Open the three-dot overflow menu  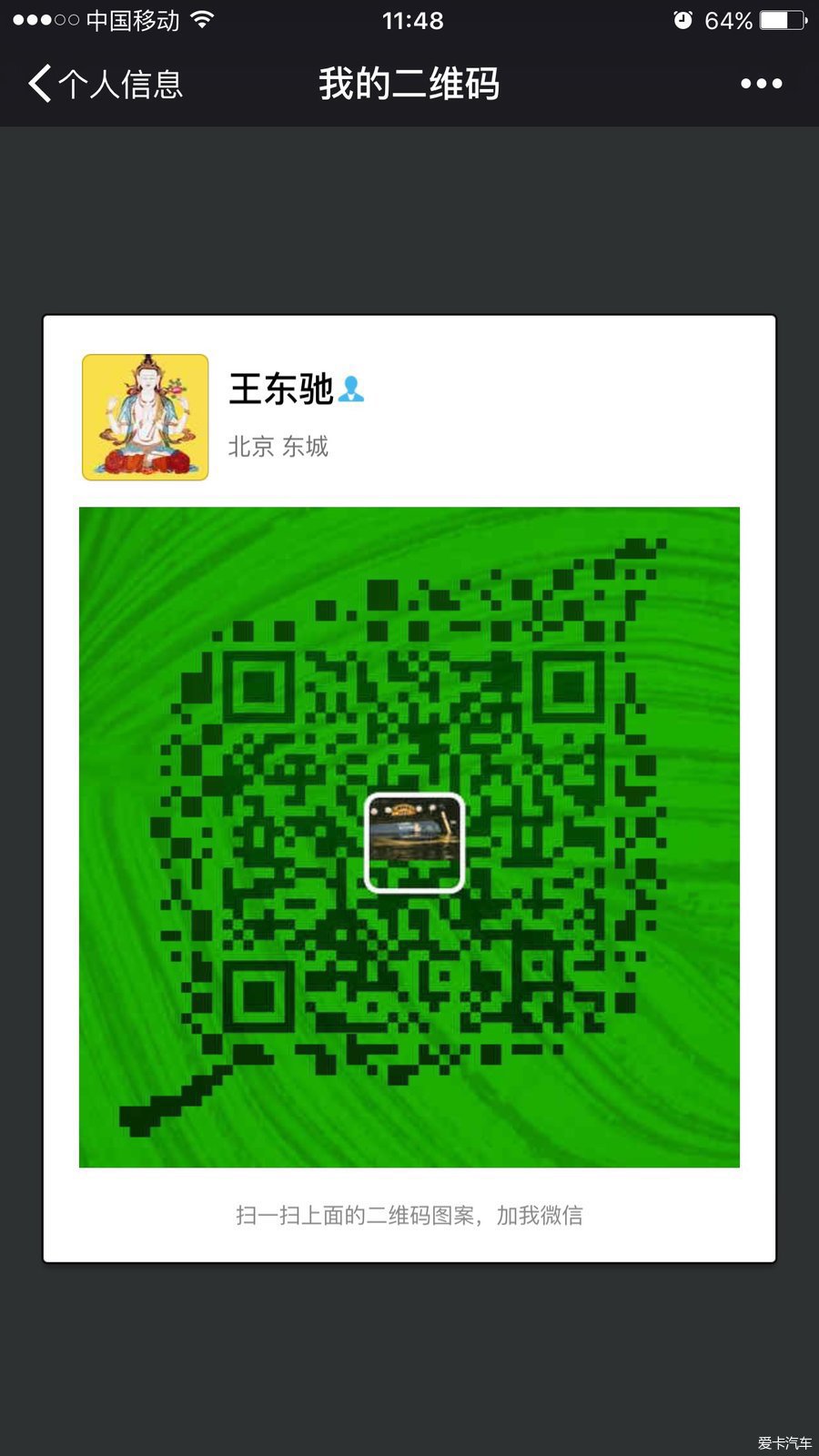(761, 84)
